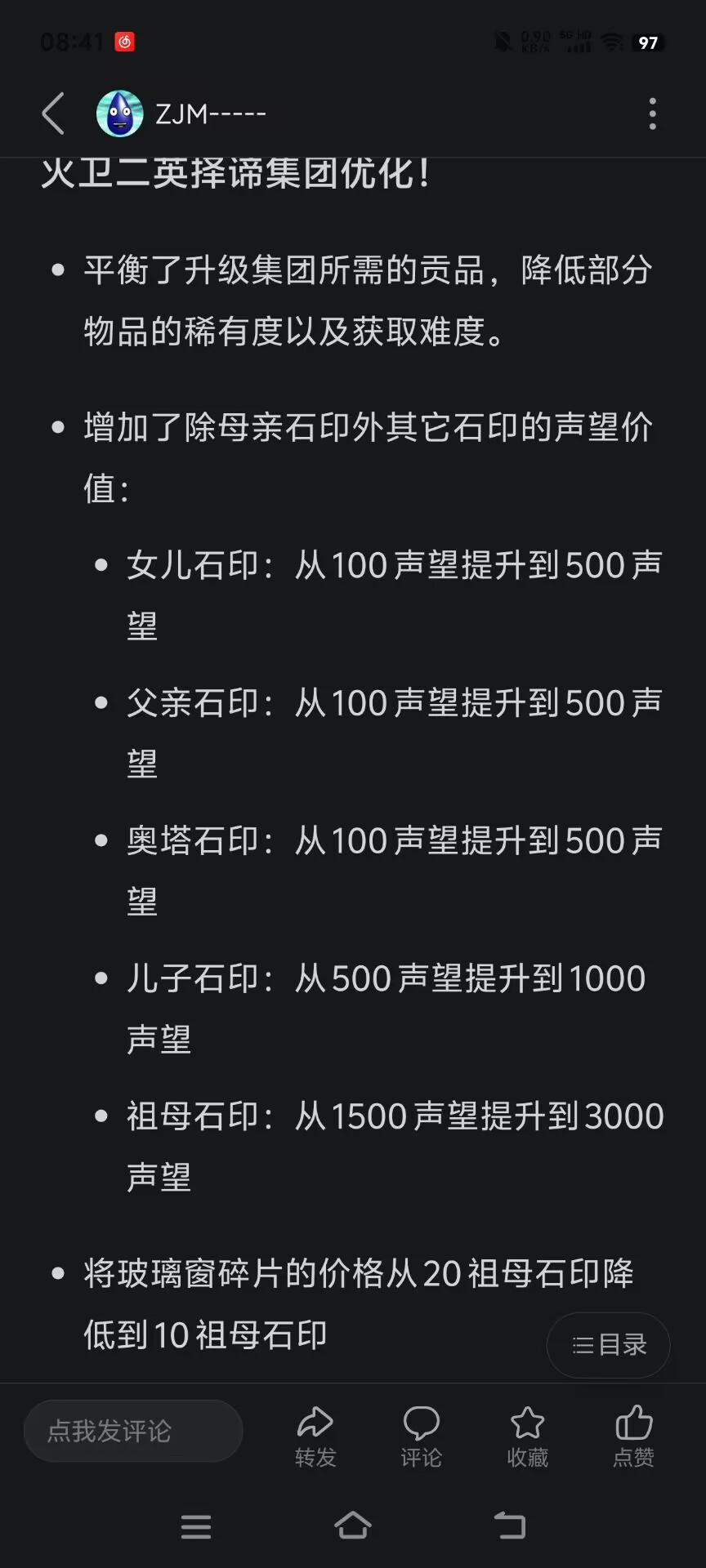Open the 目录 table of contents
This screenshot has height=1568, width=706.
coord(609,1345)
